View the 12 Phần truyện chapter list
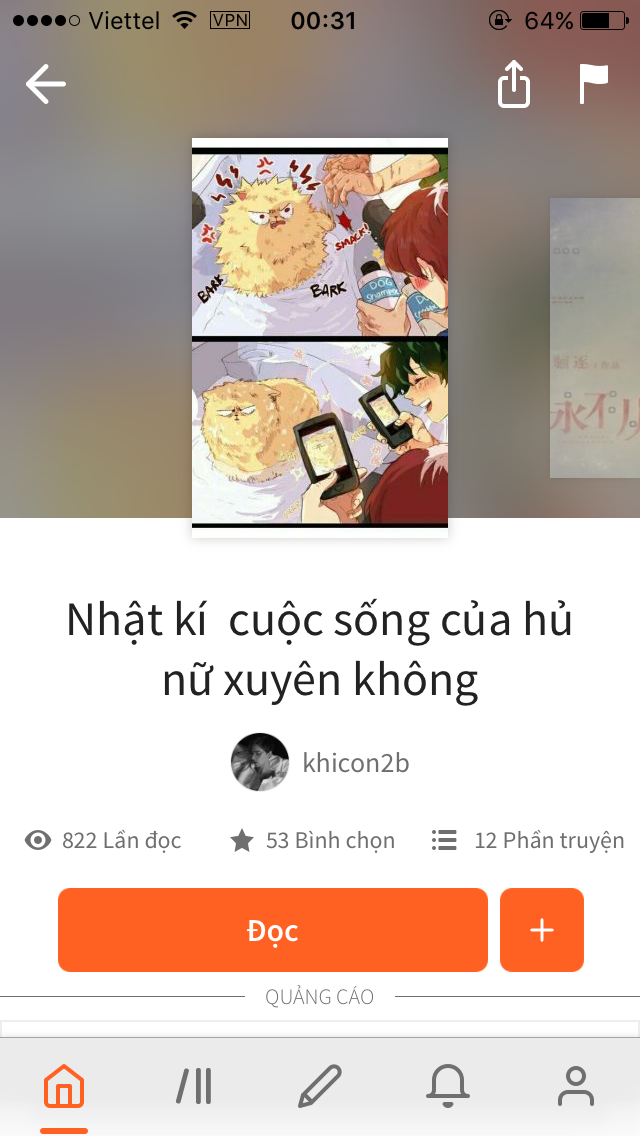640x1136 pixels. (528, 841)
